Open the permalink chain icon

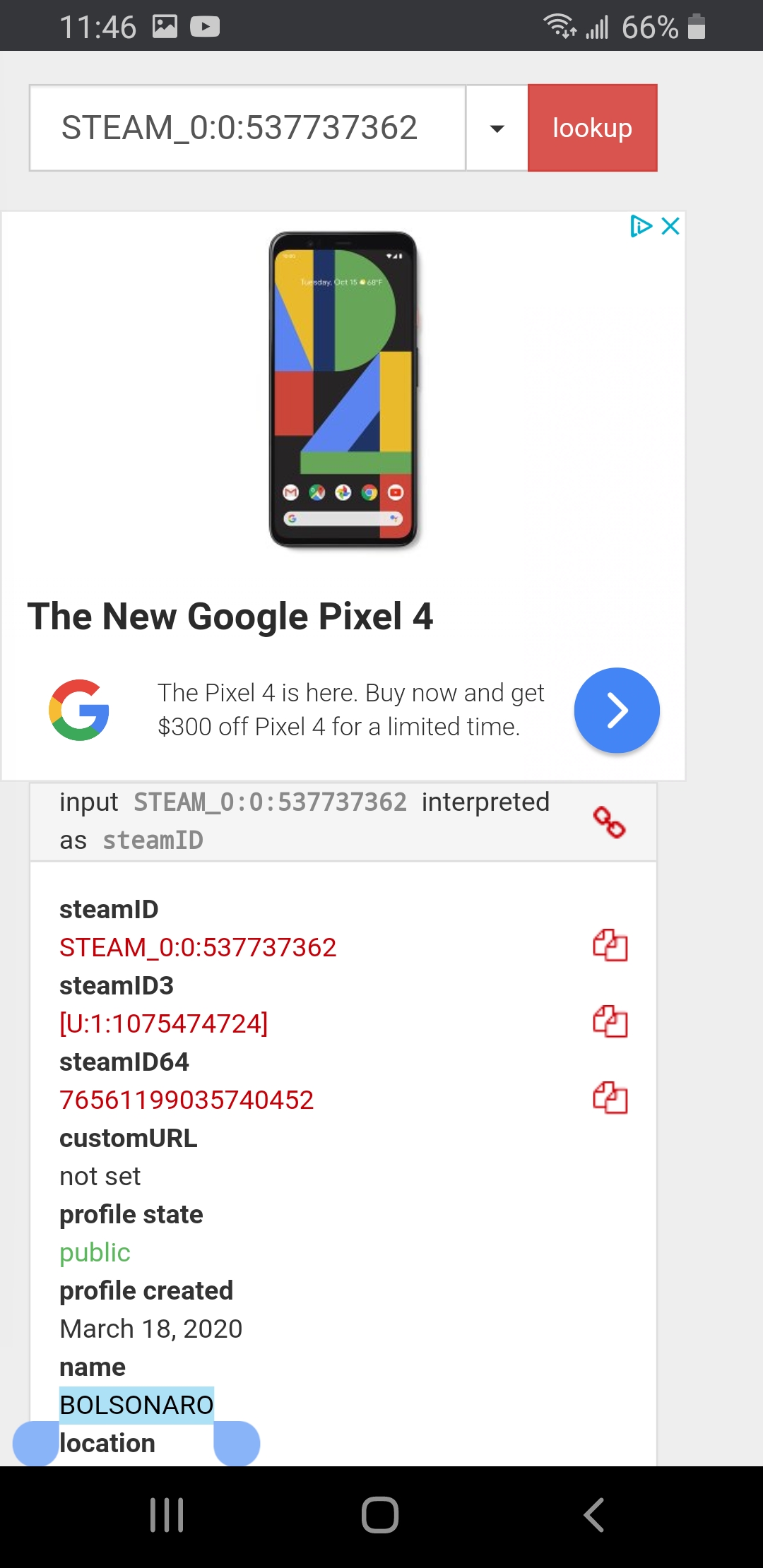(x=609, y=822)
